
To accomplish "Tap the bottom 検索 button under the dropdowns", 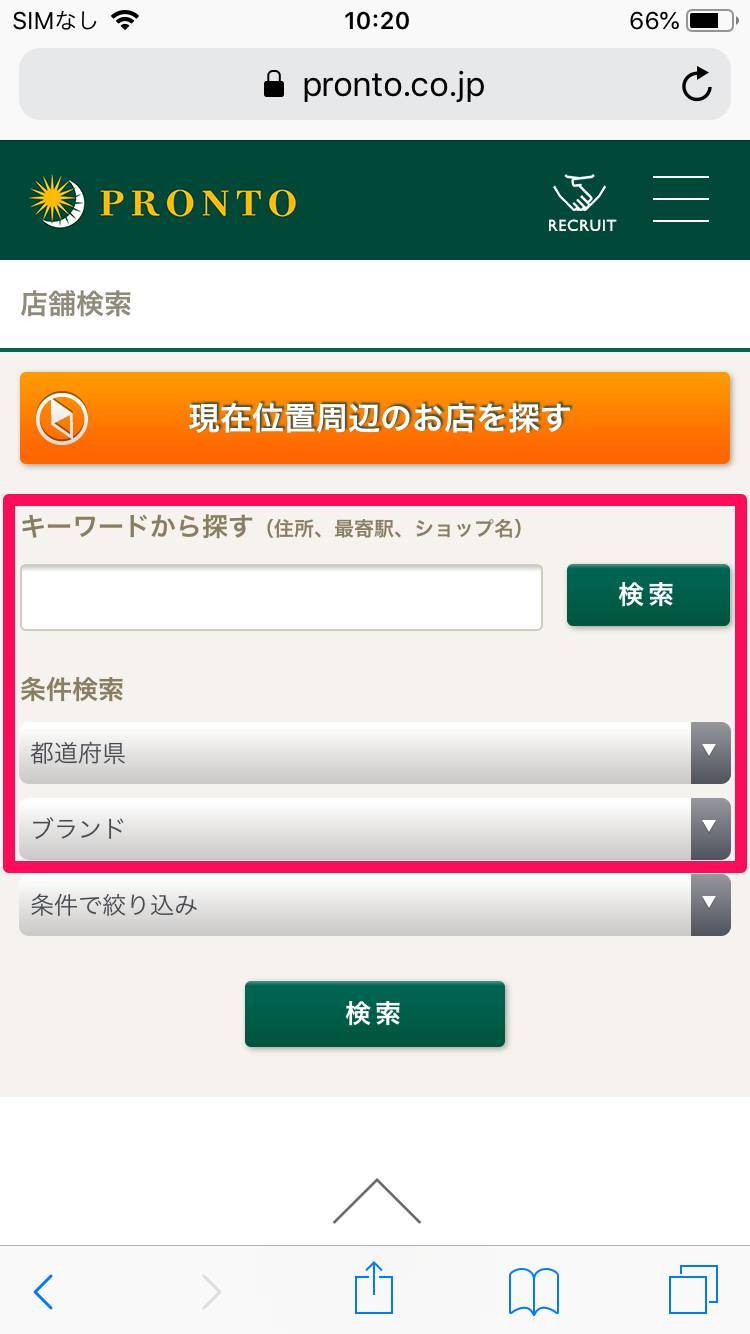I will [375, 1014].
